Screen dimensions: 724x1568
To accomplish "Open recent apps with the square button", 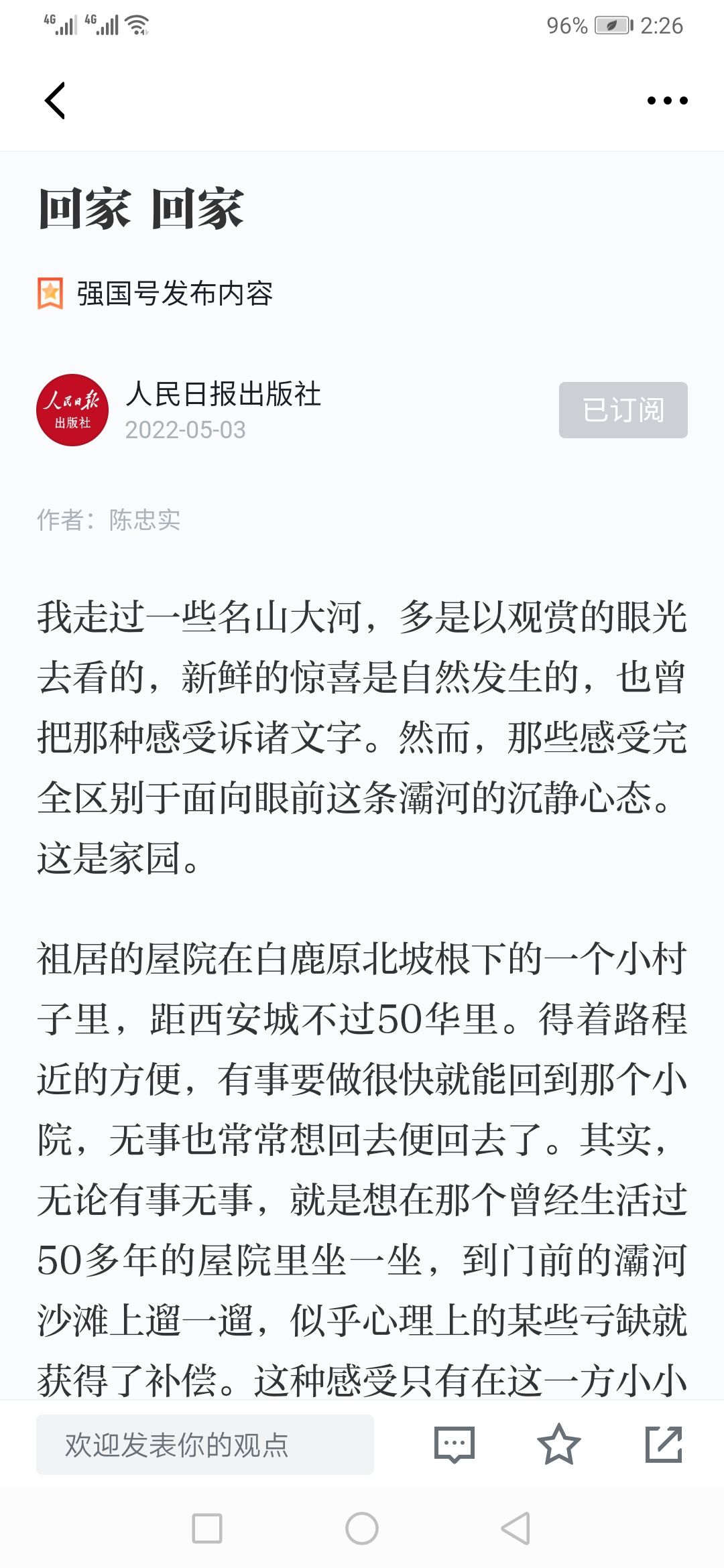I will click(207, 1528).
